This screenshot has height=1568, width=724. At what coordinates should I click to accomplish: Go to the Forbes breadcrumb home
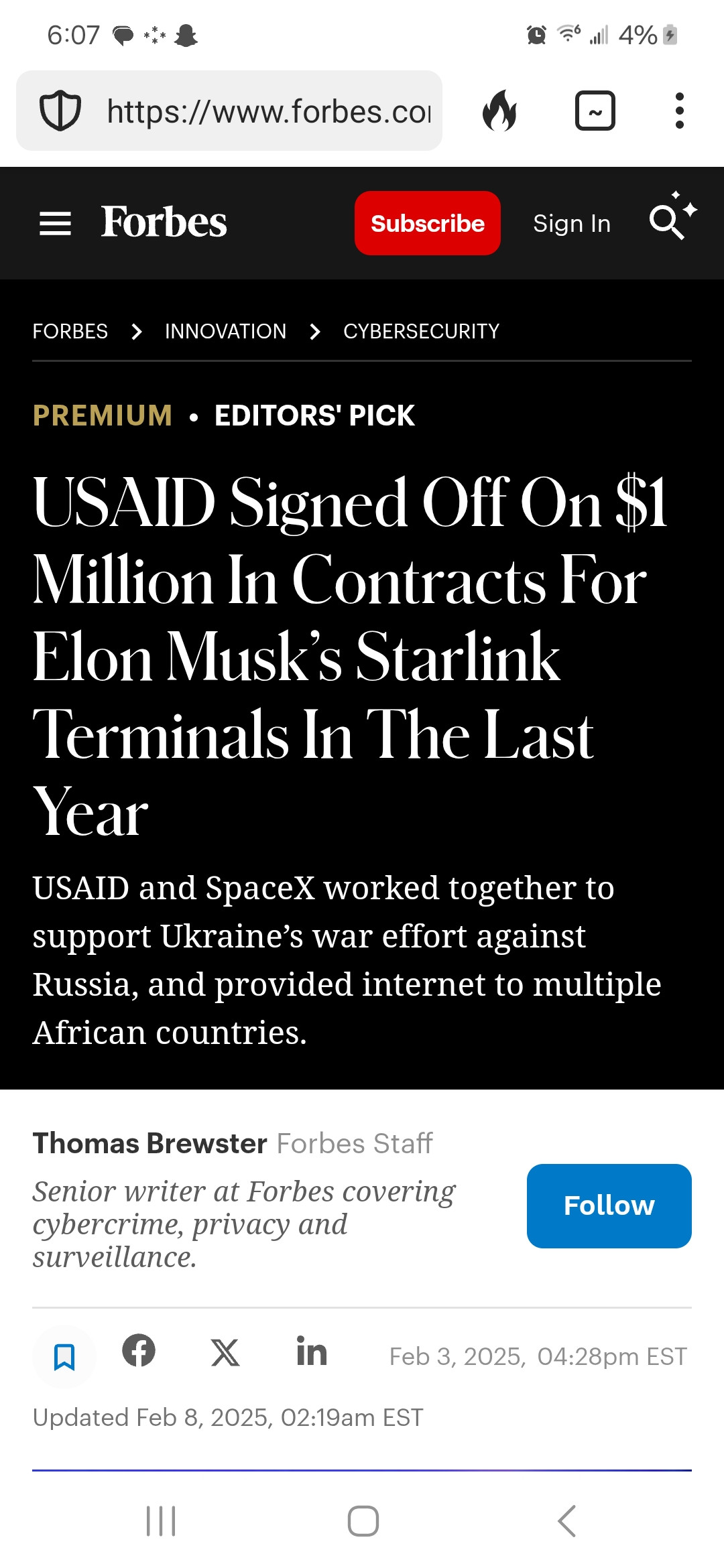click(x=70, y=331)
